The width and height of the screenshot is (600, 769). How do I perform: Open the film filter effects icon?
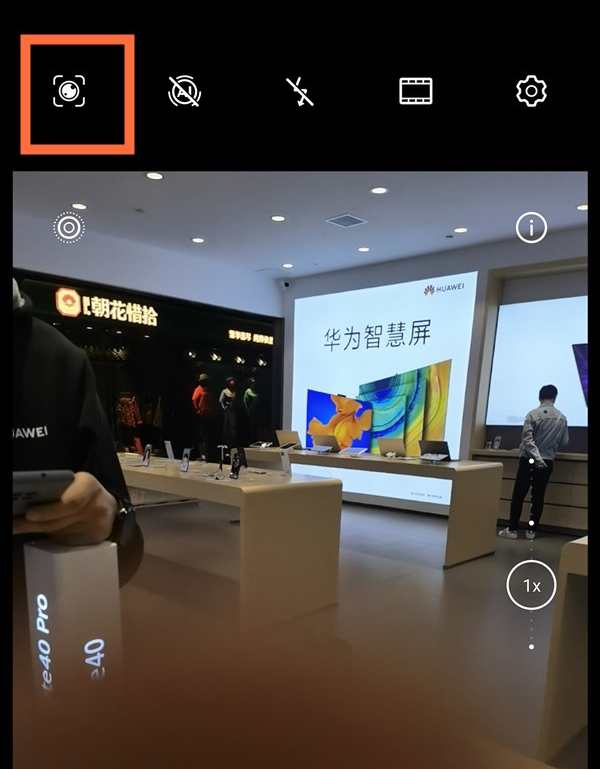tap(415, 92)
